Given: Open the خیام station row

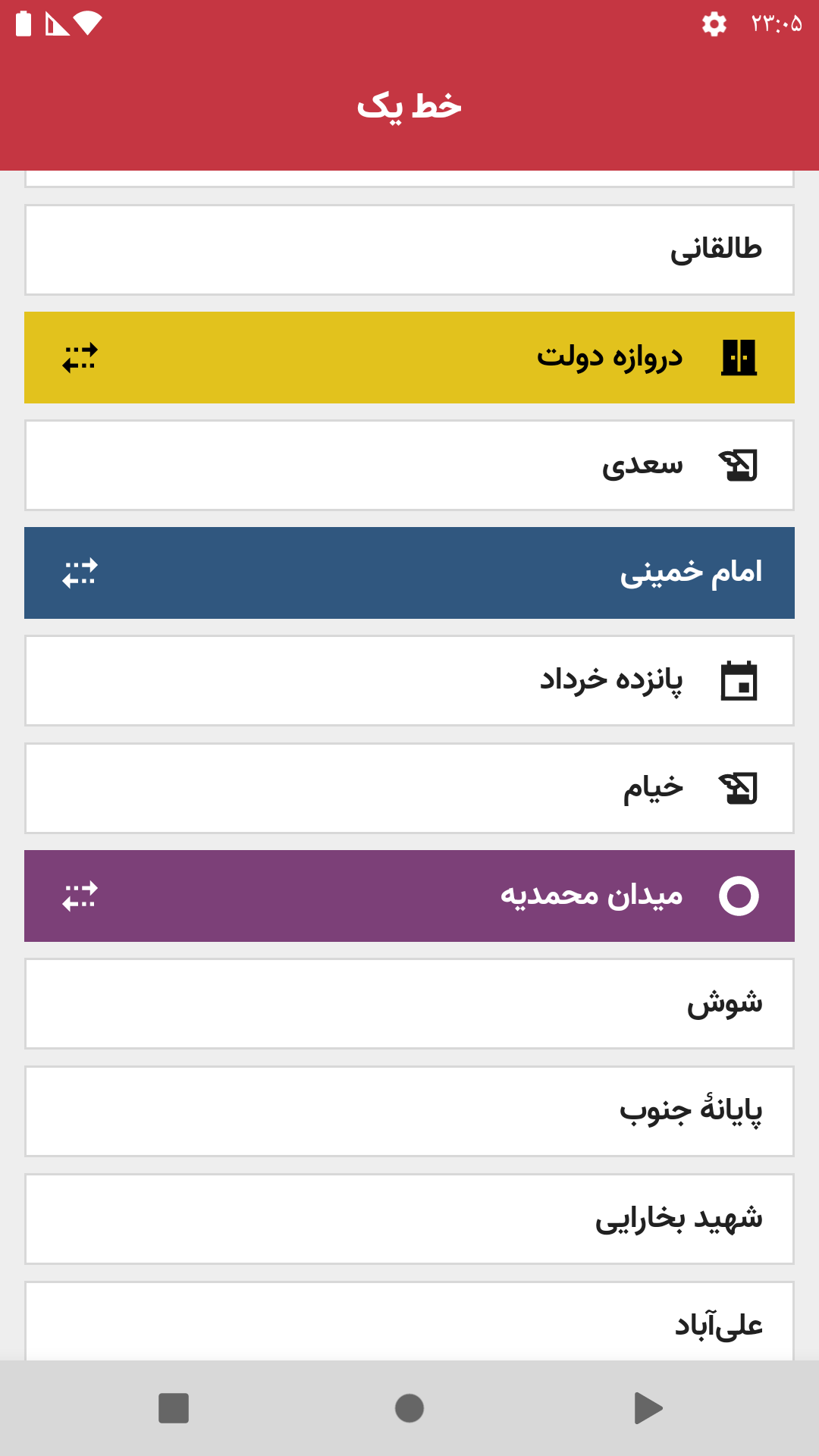Looking at the screenshot, I should 409,788.
